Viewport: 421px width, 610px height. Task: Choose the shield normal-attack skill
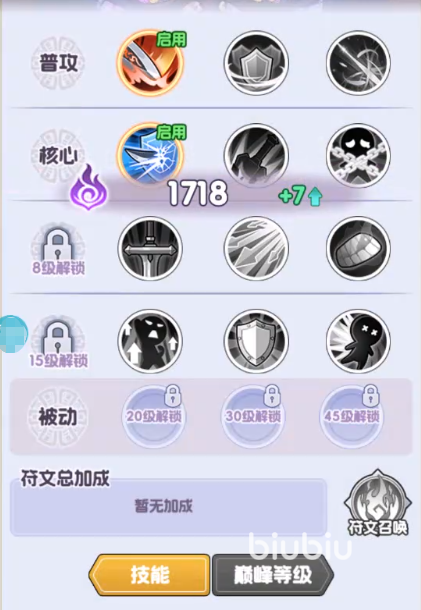pyautogui.click(x=256, y=63)
